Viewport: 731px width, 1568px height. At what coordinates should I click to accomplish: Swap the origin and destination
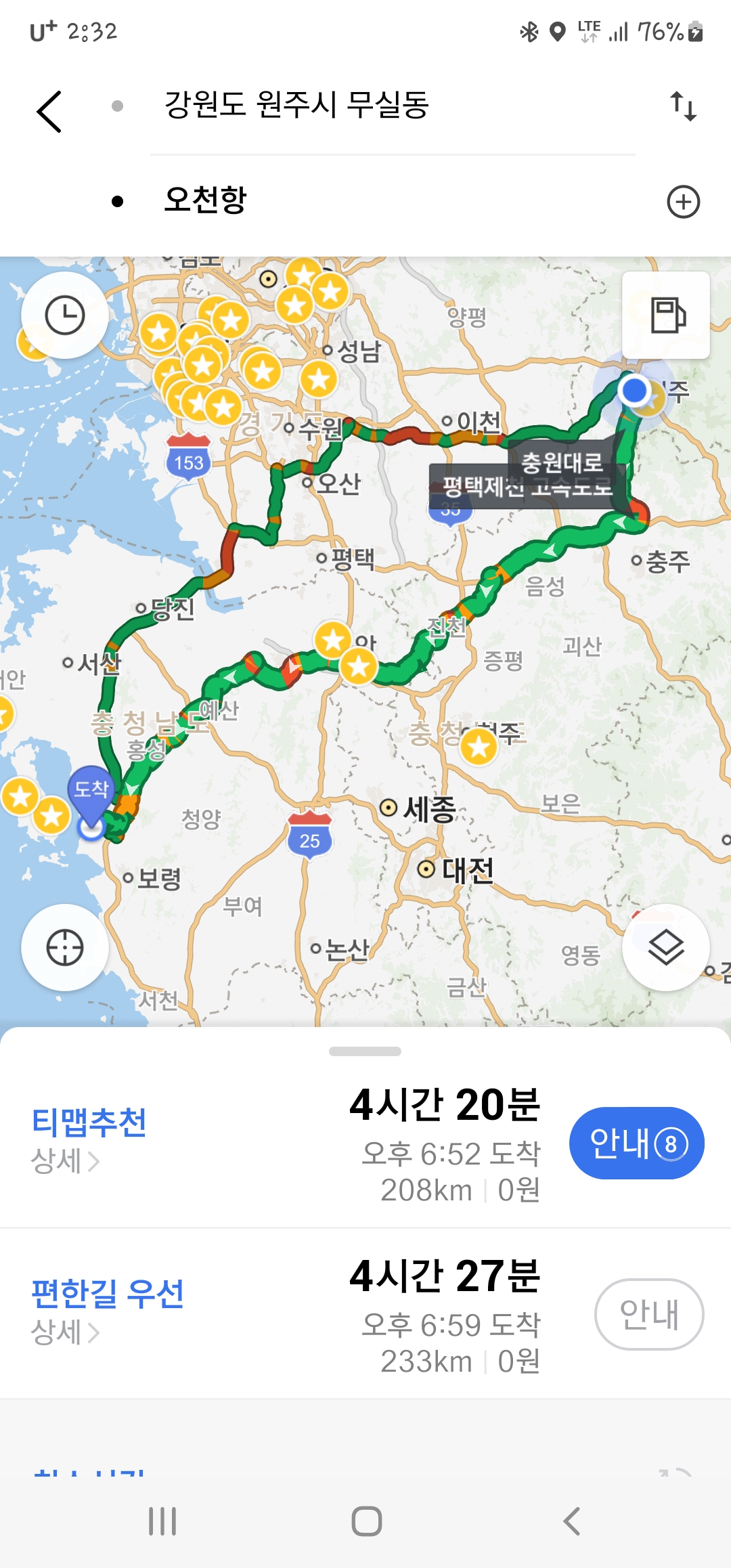coord(683,106)
